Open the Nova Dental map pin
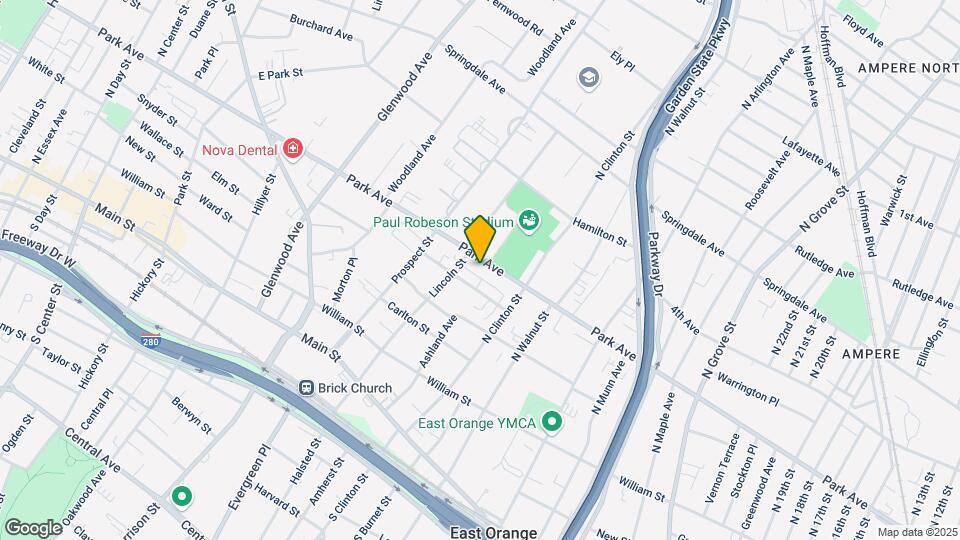 (292, 150)
